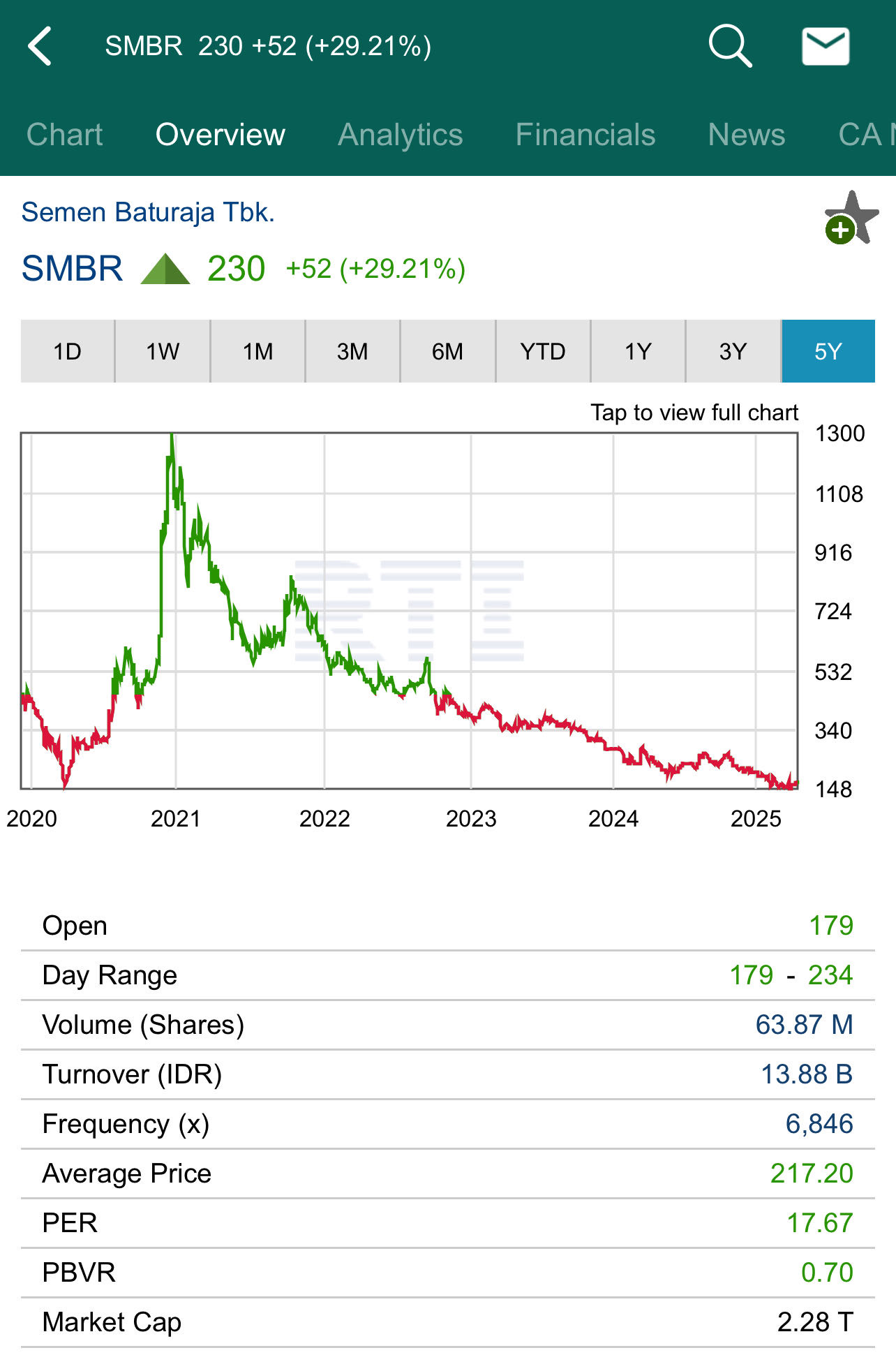Select the 6M range

click(x=447, y=352)
